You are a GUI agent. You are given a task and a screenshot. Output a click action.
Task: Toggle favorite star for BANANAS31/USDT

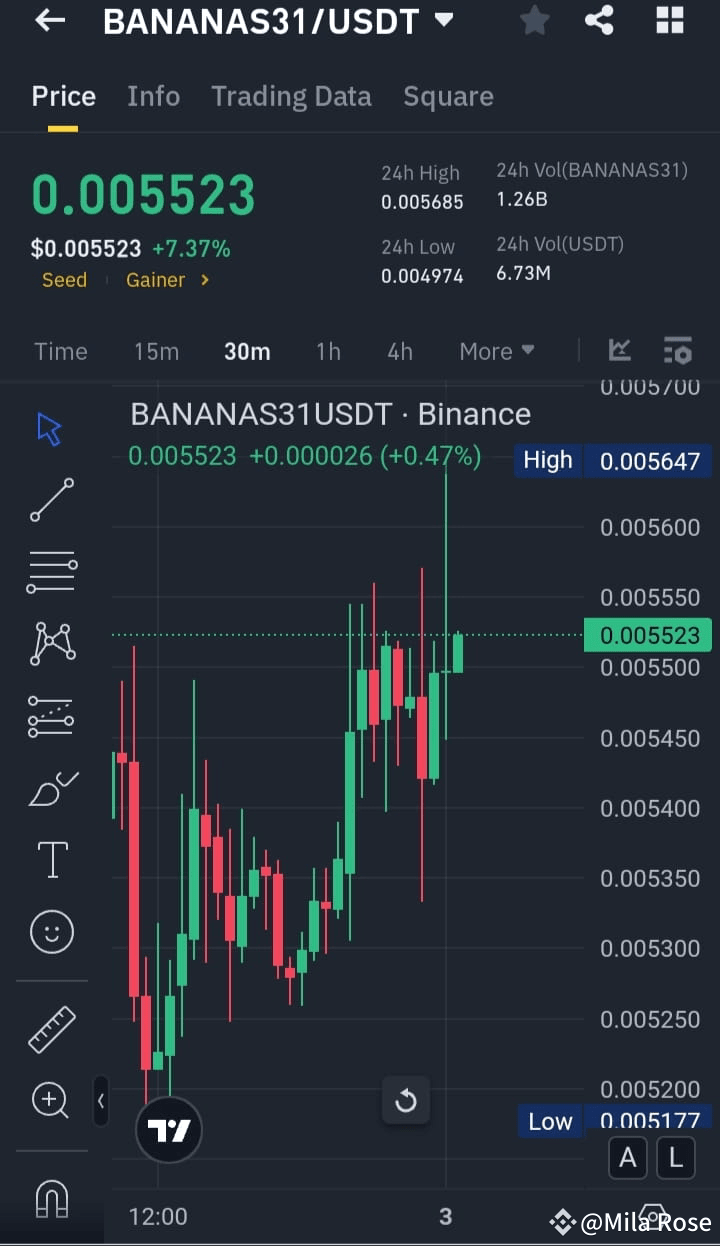click(534, 20)
